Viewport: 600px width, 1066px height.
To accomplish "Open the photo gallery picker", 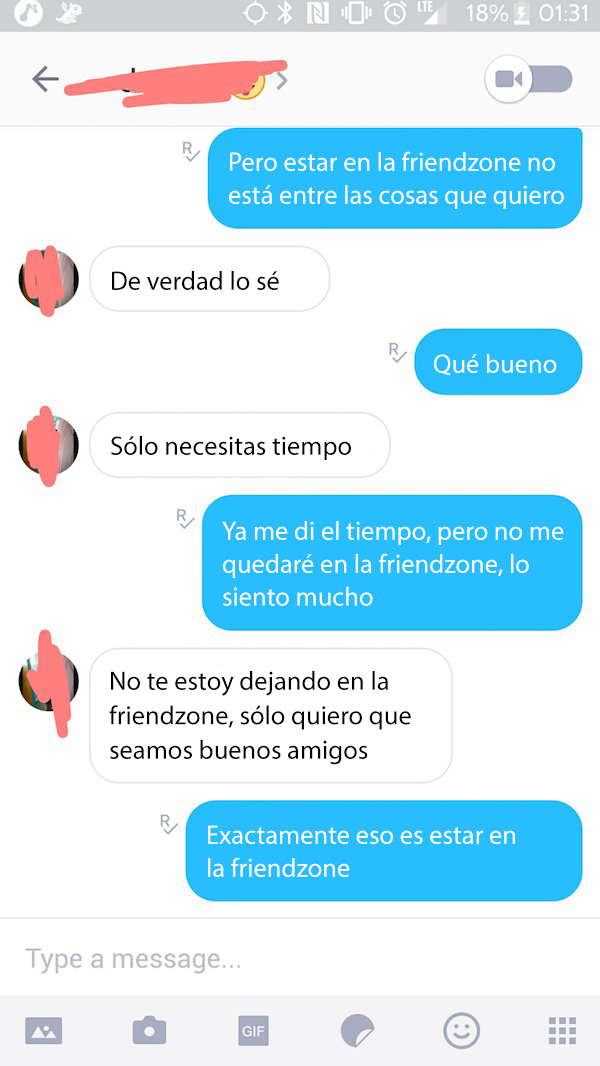I will [43, 1031].
